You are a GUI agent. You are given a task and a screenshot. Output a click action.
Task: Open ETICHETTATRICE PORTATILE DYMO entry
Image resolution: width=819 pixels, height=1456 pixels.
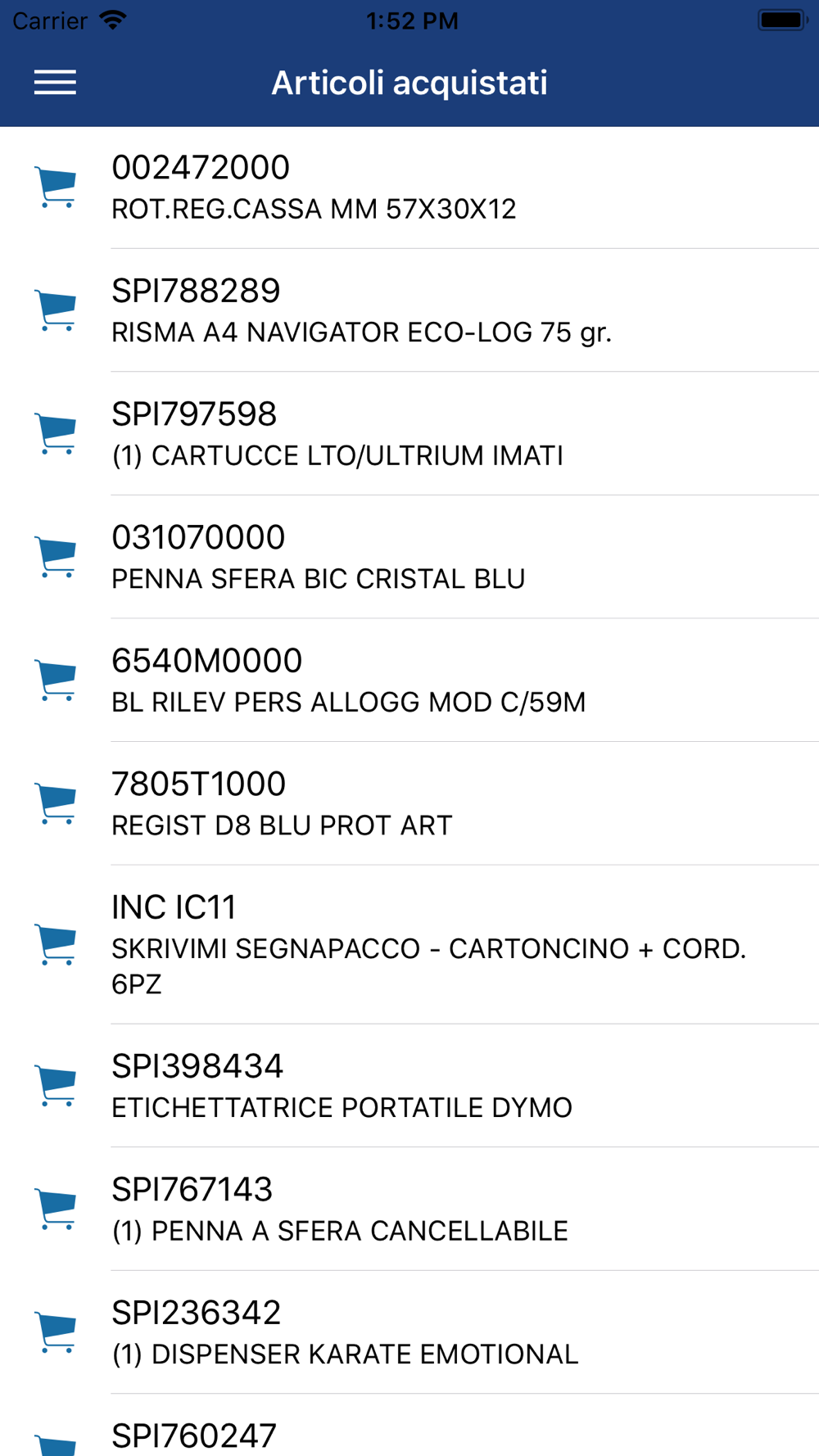(x=409, y=1086)
